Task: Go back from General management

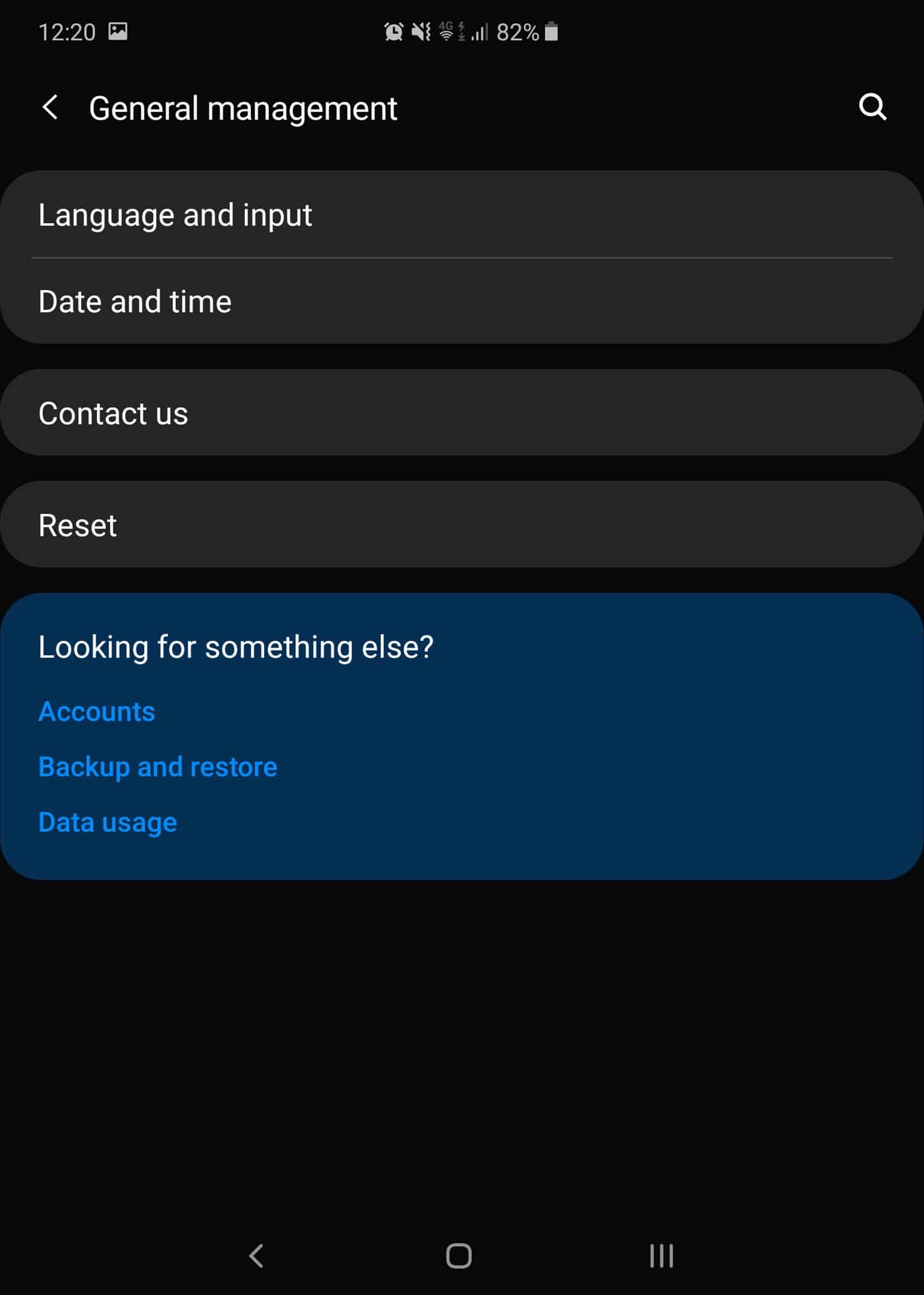Action: pyautogui.click(x=51, y=108)
